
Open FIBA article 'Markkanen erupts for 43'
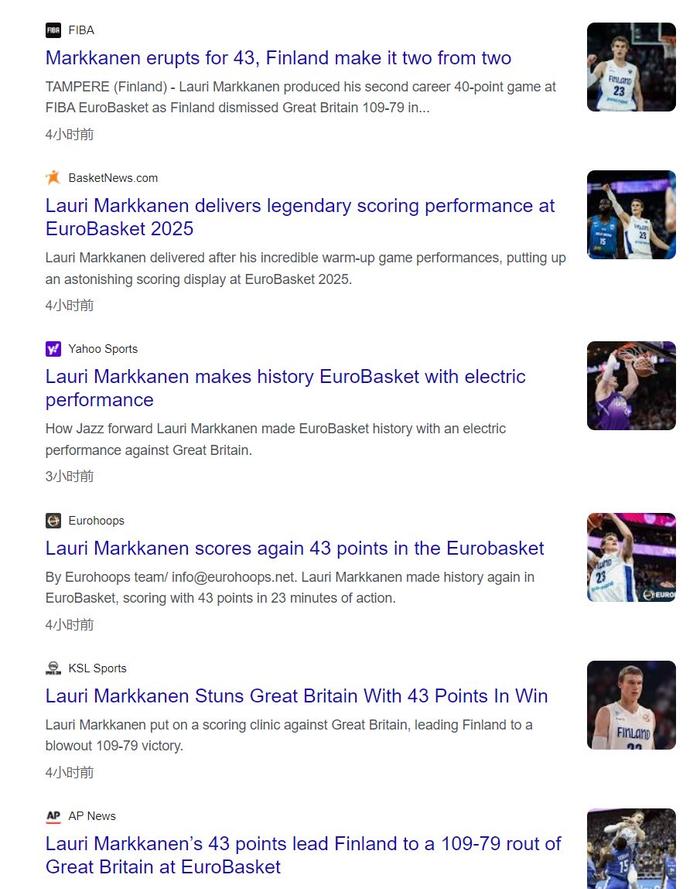coord(278,58)
